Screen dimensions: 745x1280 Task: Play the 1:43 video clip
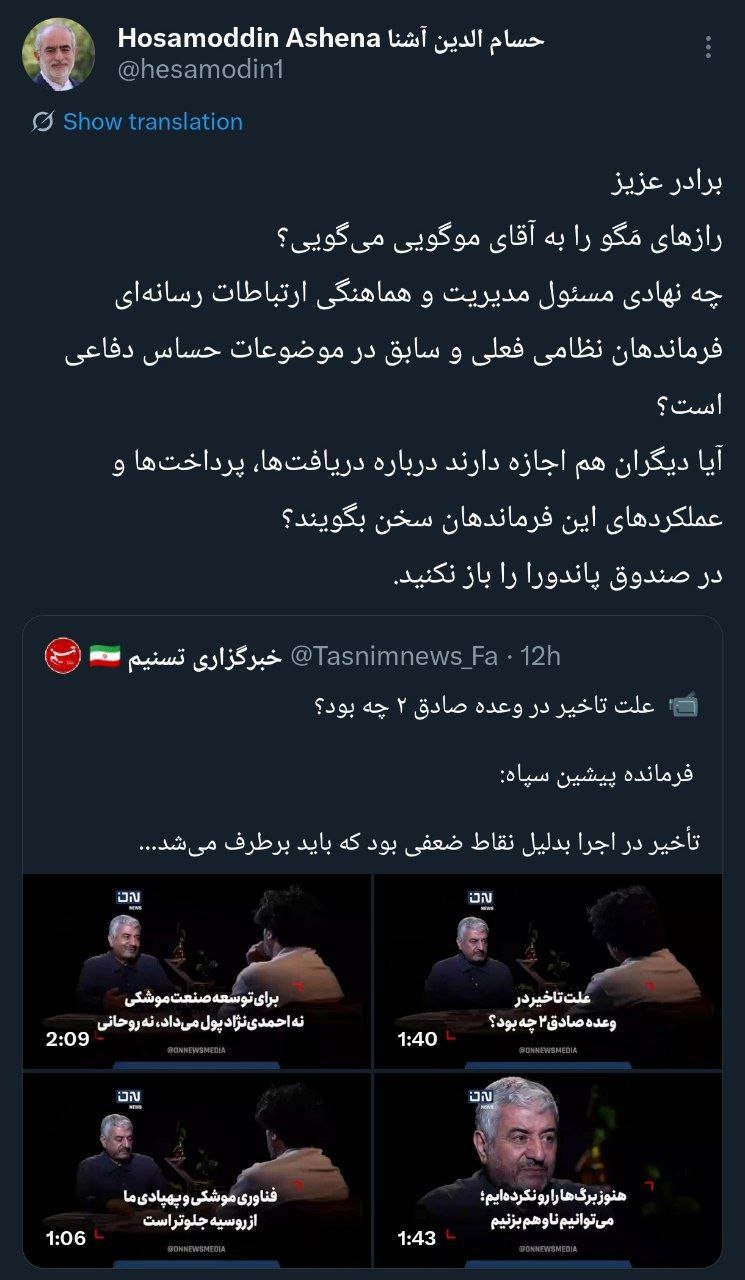pyautogui.click(x=548, y=1169)
